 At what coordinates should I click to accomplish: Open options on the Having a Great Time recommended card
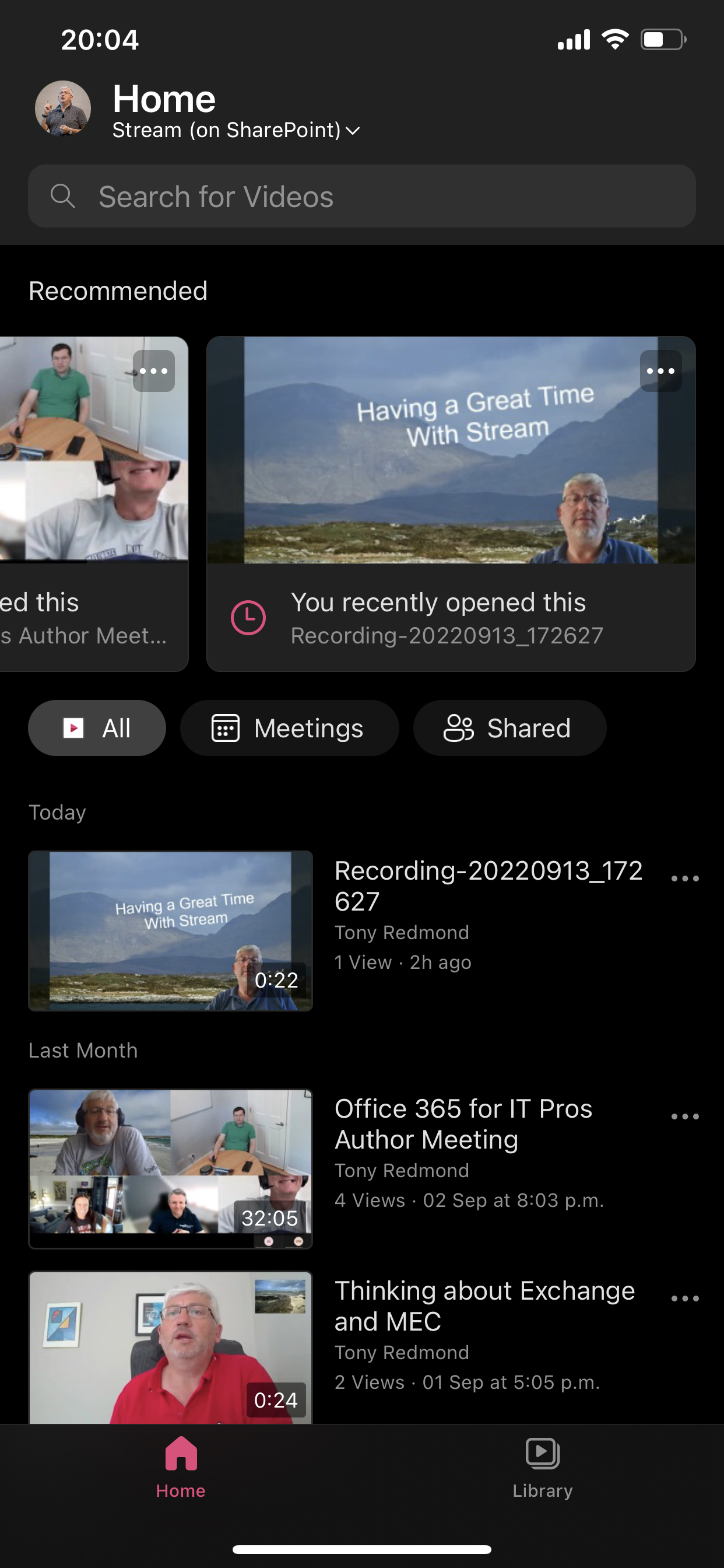click(x=660, y=370)
